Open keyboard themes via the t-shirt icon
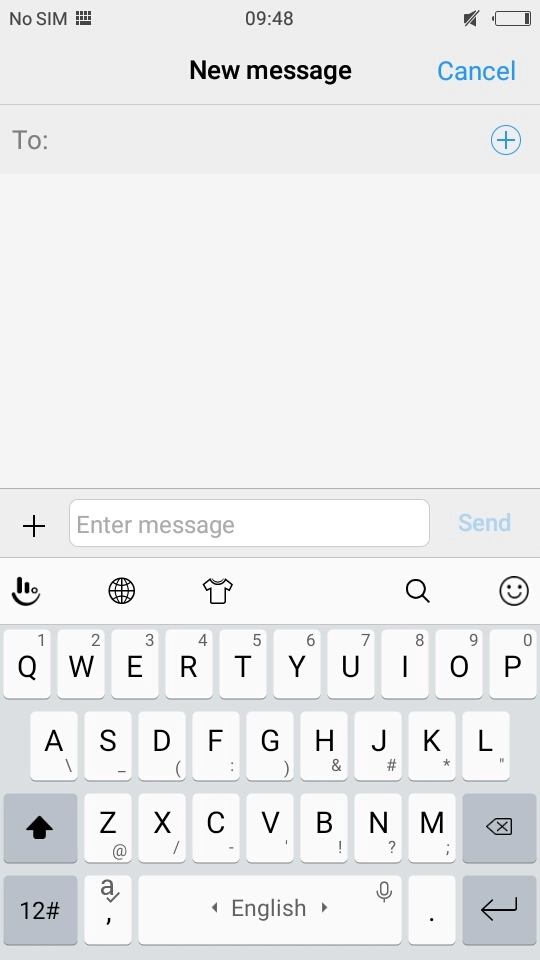The width and height of the screenshot is (540, 960). click(217, 591)
